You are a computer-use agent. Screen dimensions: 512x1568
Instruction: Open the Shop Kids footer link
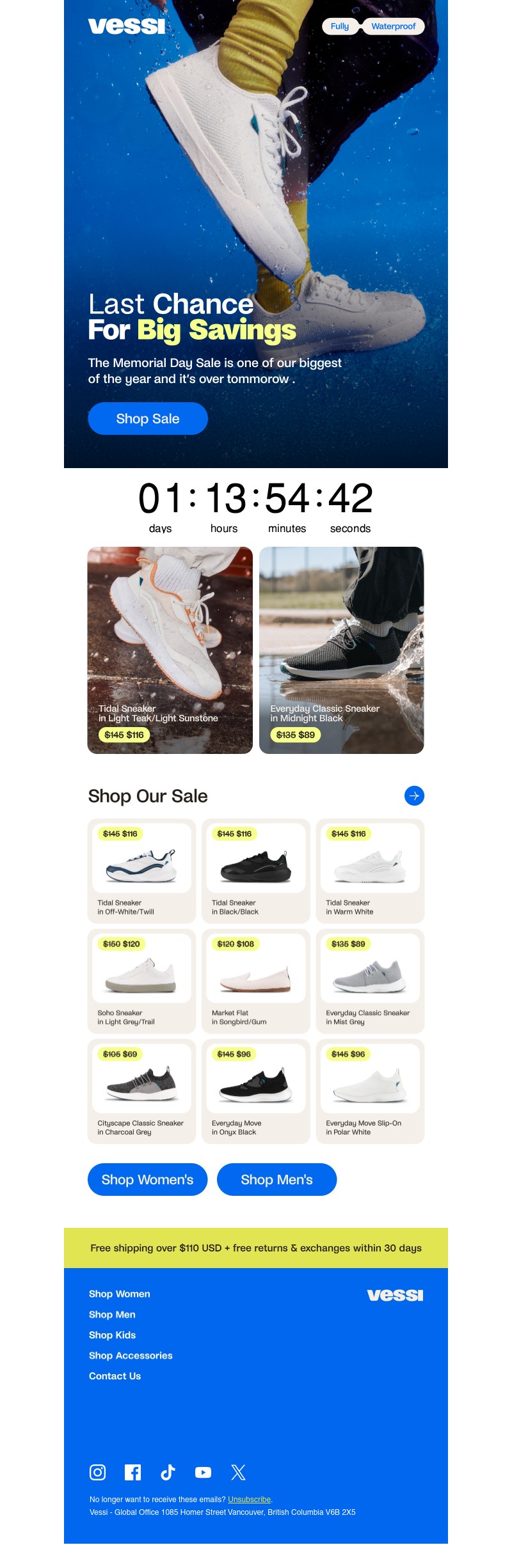coord(112,1335)
